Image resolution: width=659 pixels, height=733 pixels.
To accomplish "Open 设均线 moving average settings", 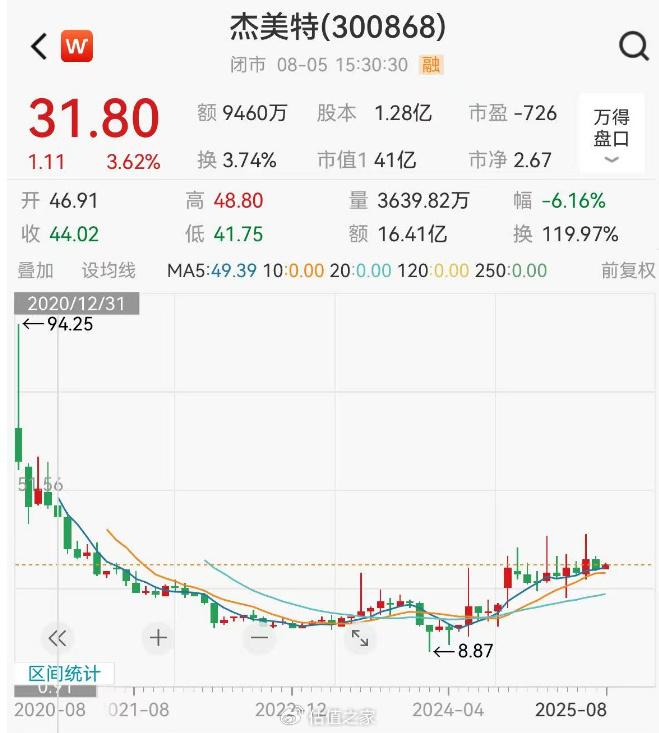I will click(108, 270).
